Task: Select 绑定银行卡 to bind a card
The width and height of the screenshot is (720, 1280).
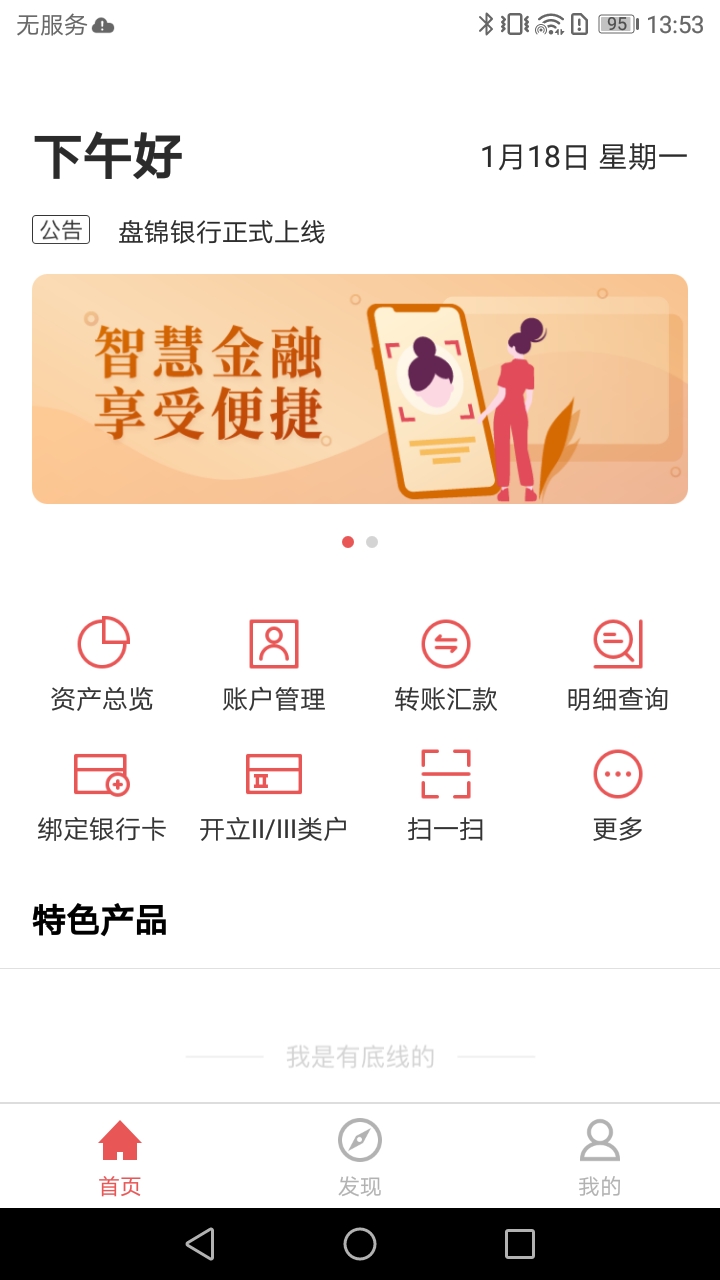Action: point(102,796)
